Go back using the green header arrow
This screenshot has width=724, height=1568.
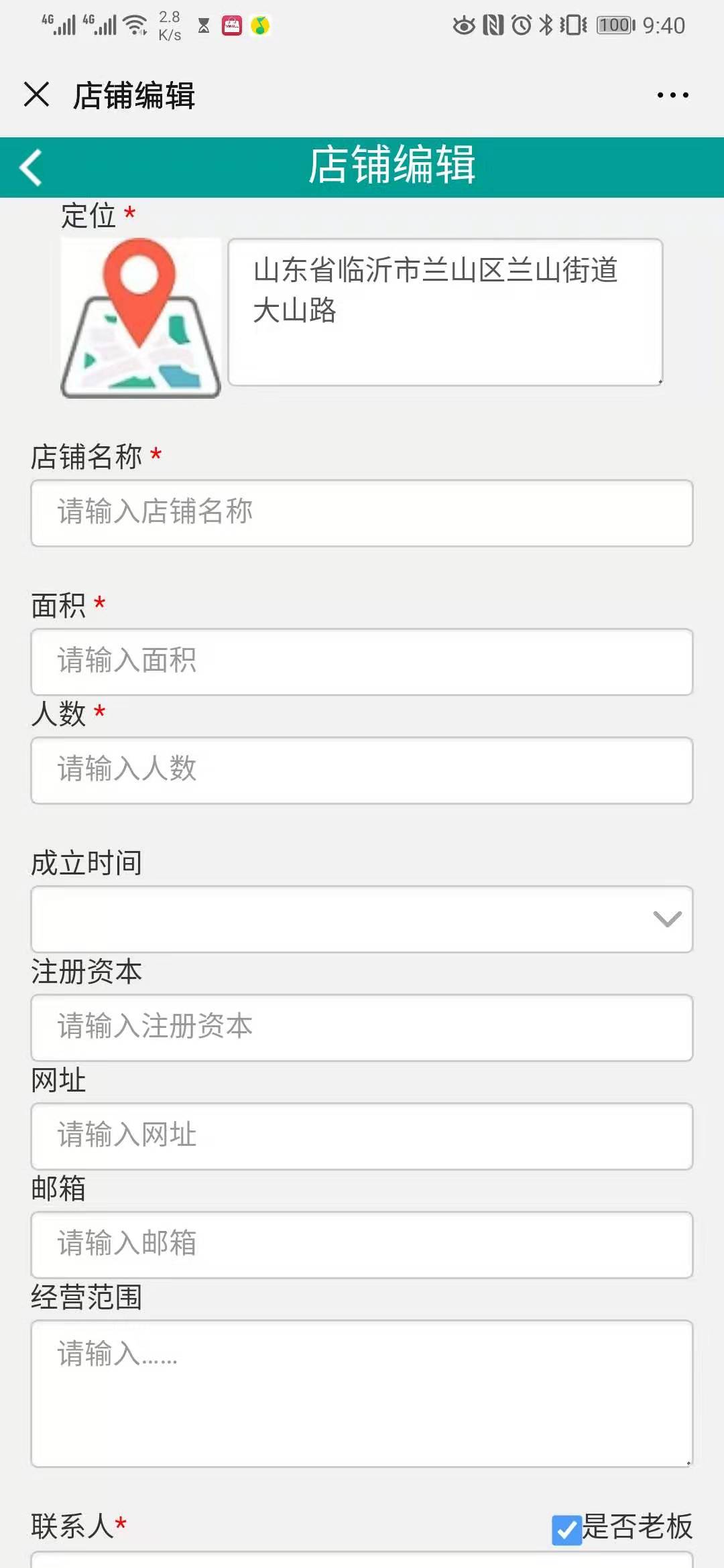coord(31,167)
